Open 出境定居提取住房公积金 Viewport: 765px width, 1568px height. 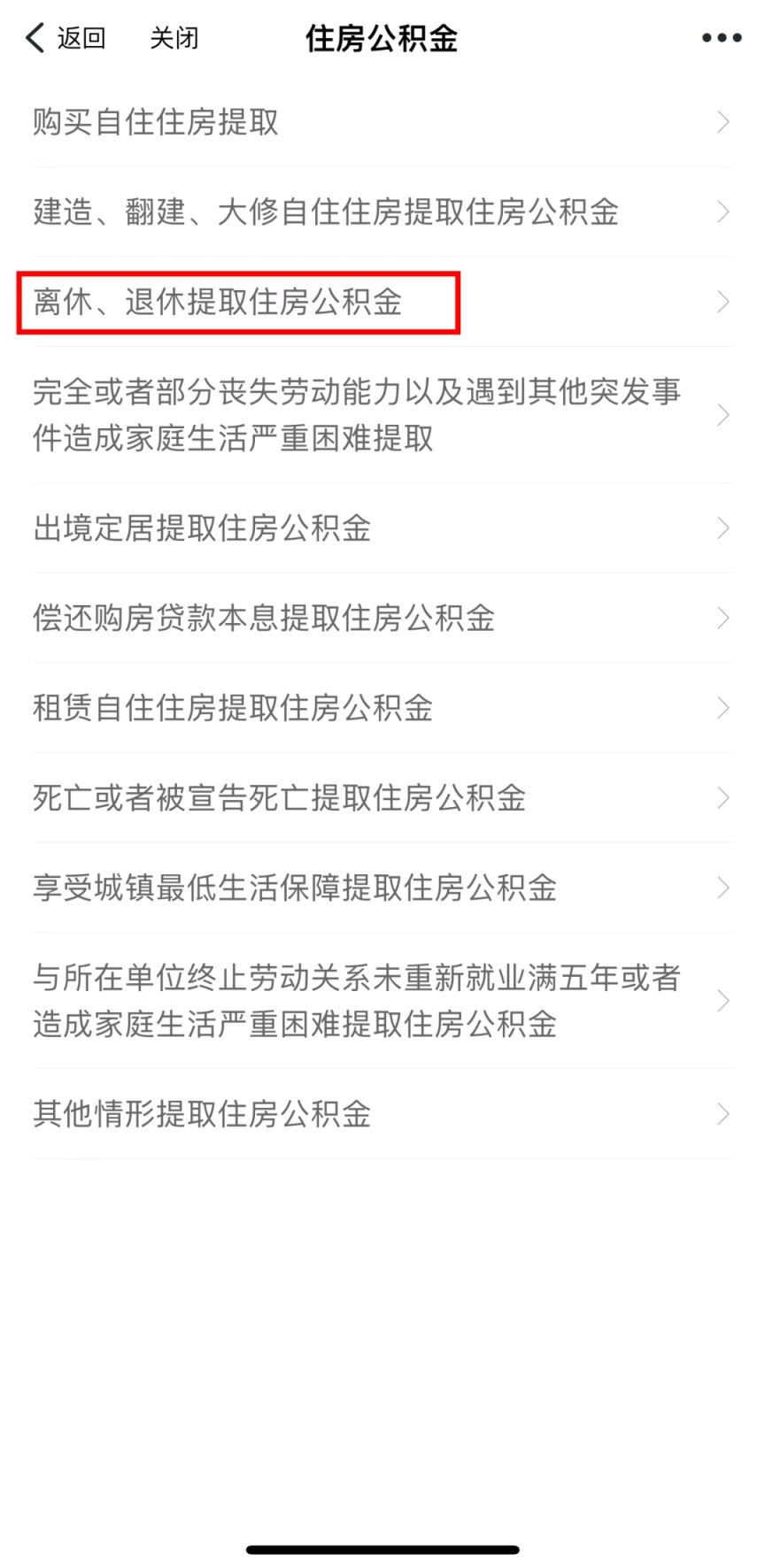click(x=382, y=528)
